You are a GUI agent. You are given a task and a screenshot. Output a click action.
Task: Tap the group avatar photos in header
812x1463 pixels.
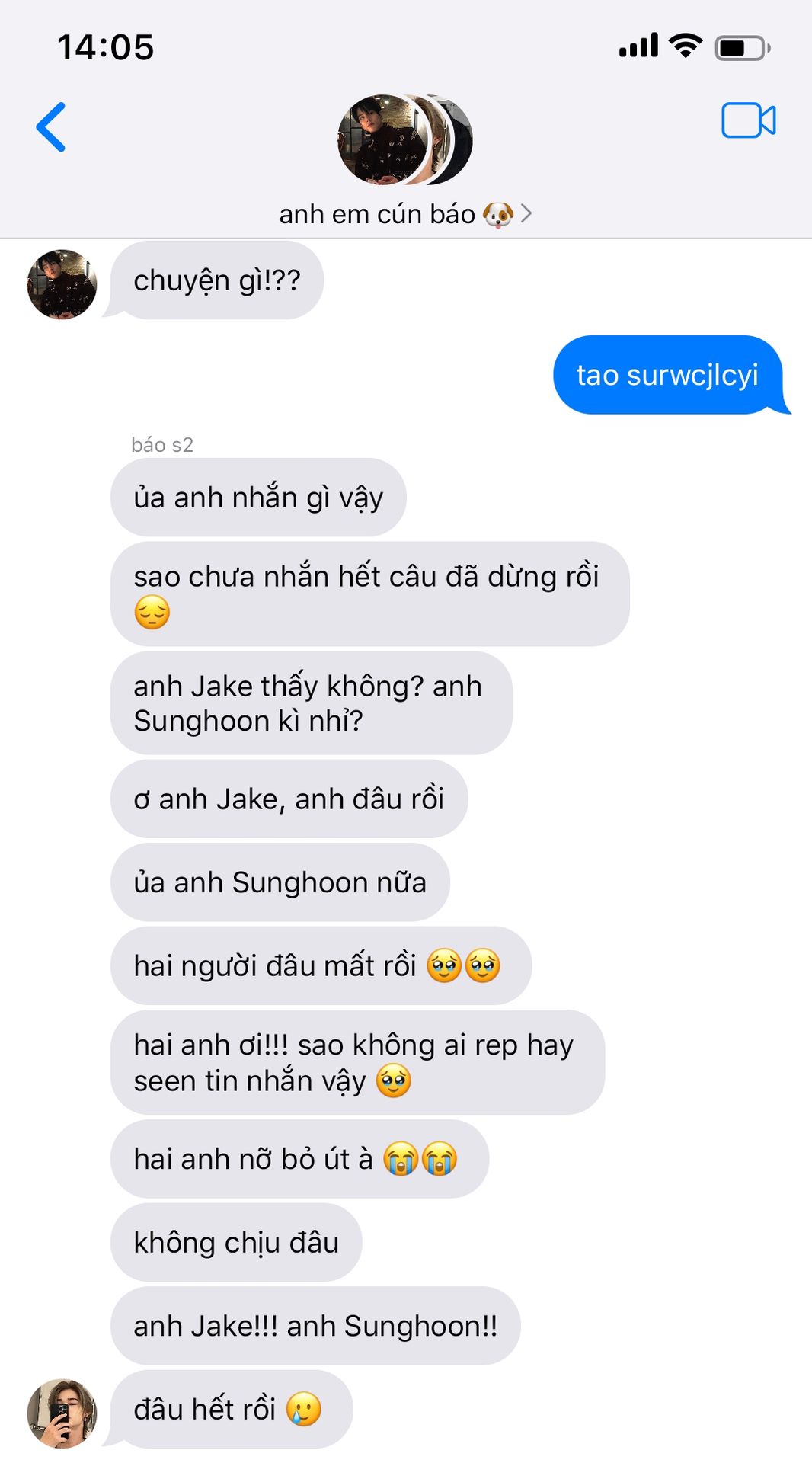tap(404, 140)
